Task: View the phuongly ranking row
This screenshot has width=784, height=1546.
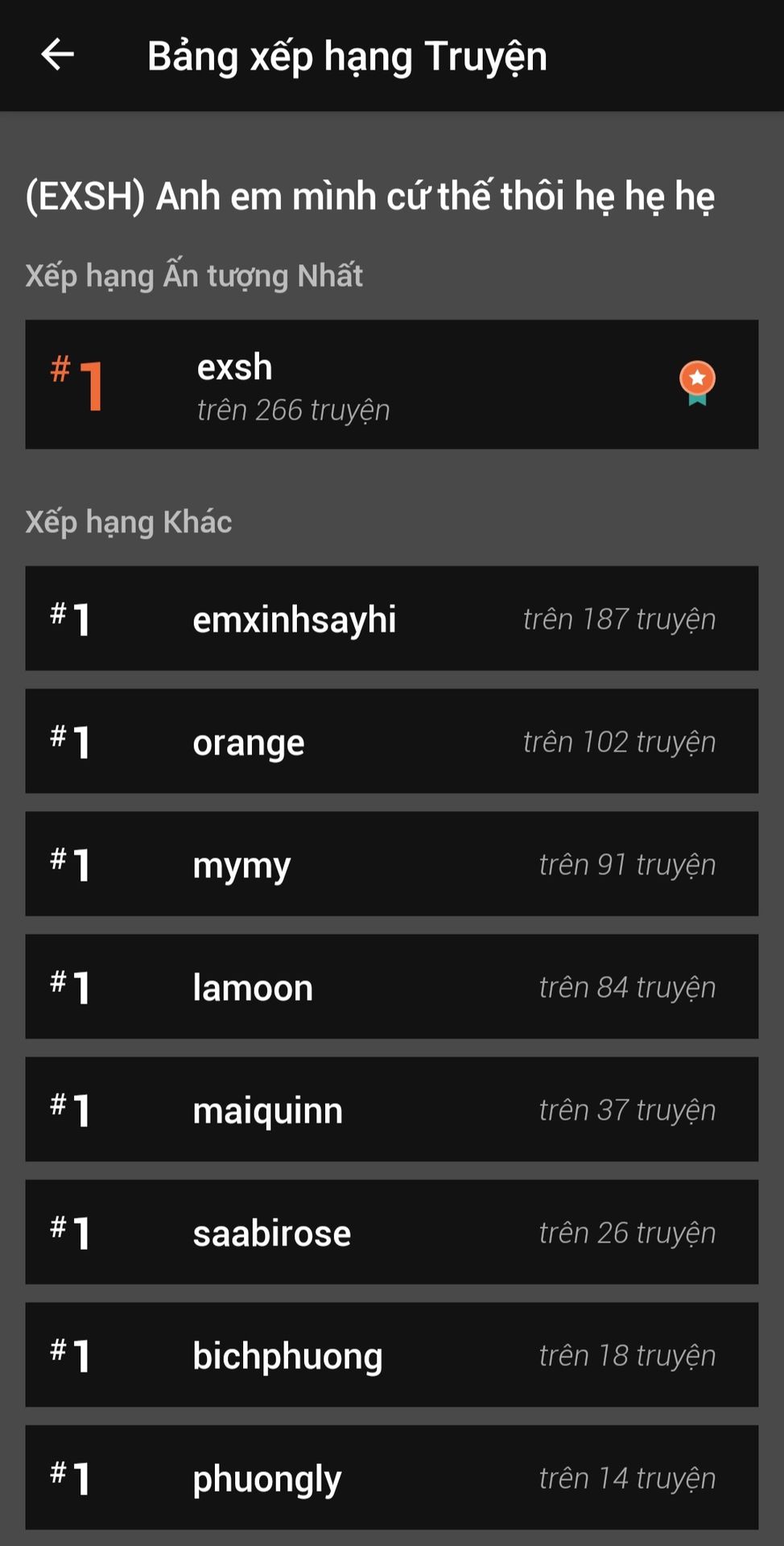Action: 391,1478
